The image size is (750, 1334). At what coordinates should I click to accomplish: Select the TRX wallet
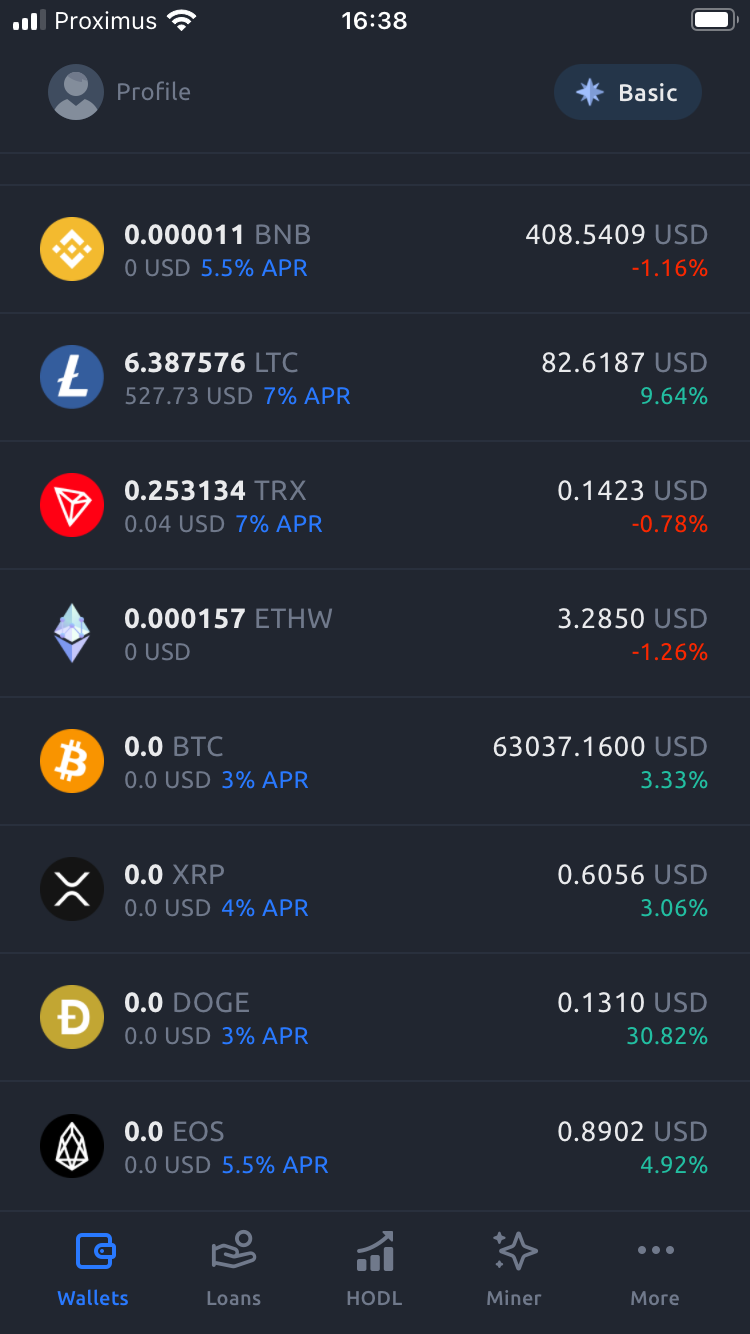[375, 505]
